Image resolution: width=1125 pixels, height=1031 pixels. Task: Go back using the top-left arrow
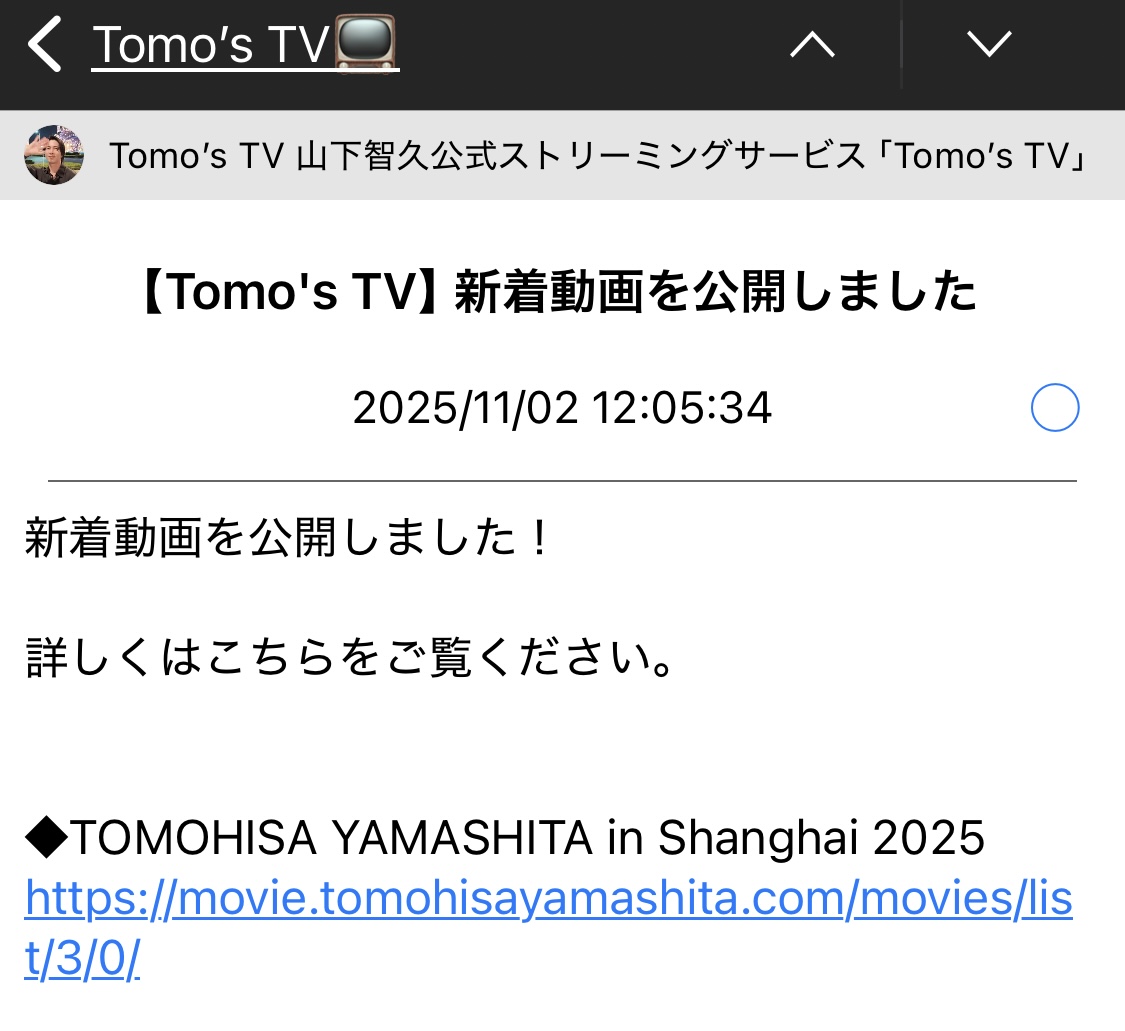point(45,46)
